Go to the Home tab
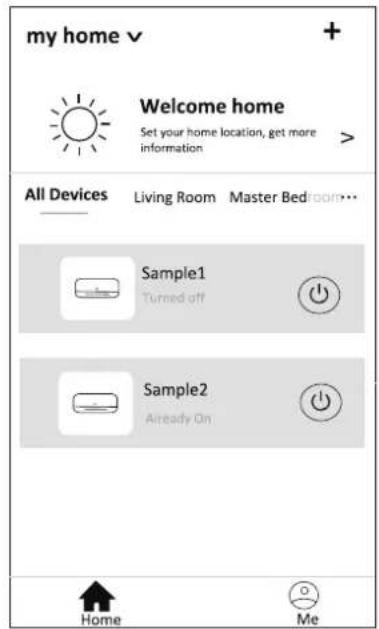This screenshot has height=629, width=379. (x=98, y=603)
